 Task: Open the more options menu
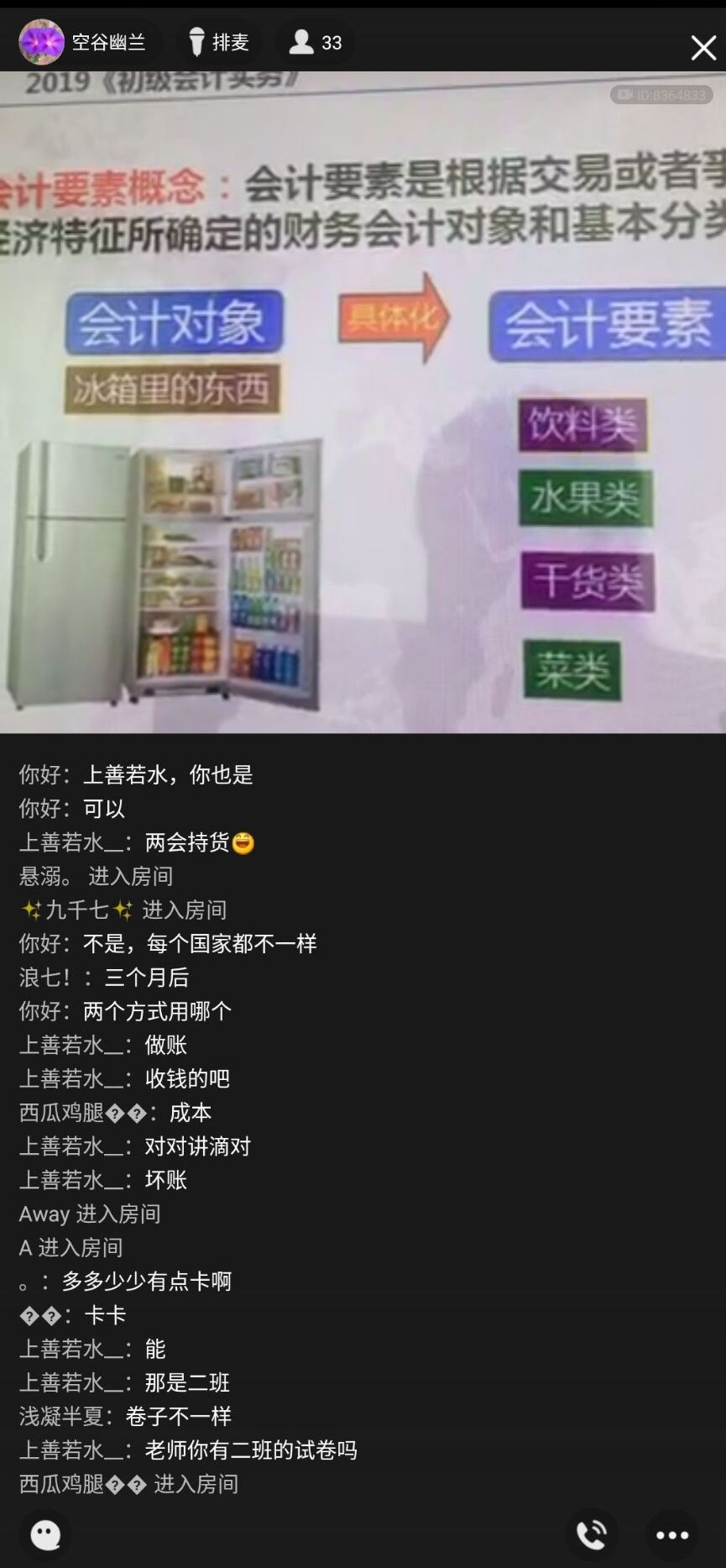(x=671, y=1534)
